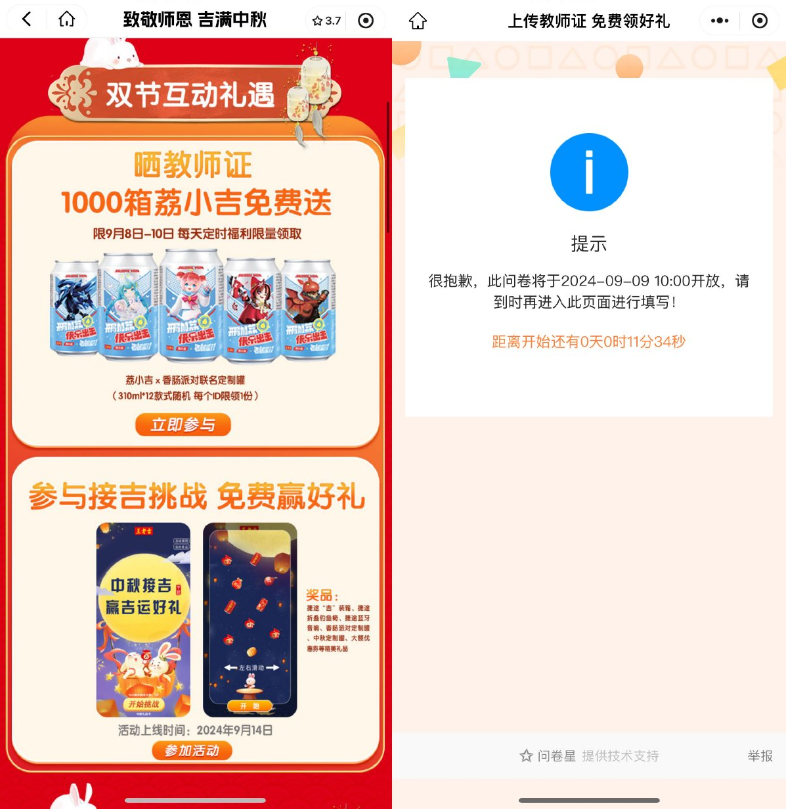
Task: Open the 问卷星 技术支持 link
Action: coord(588,756)
